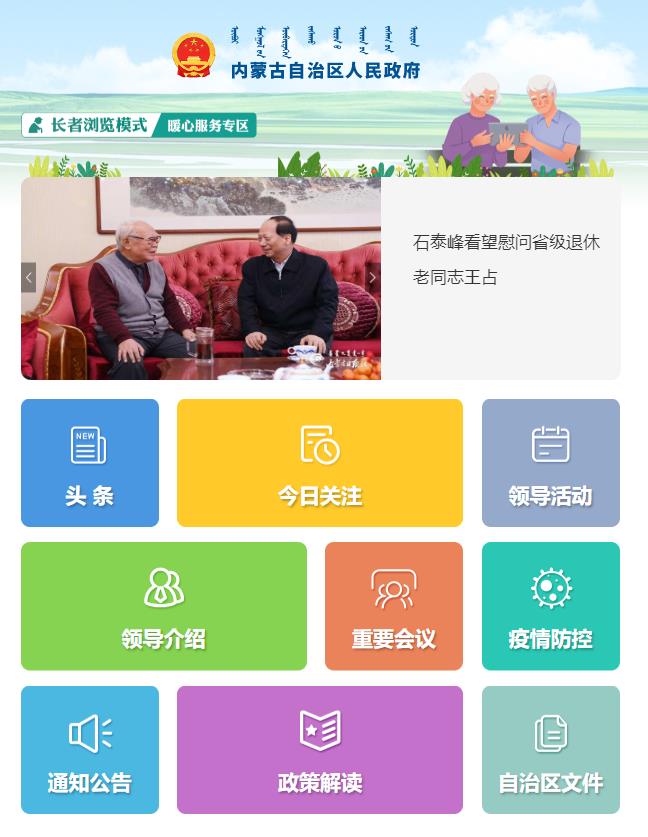Open the 暖心服务专区 section
648x837 pixels.
click(x=208, y=125)
